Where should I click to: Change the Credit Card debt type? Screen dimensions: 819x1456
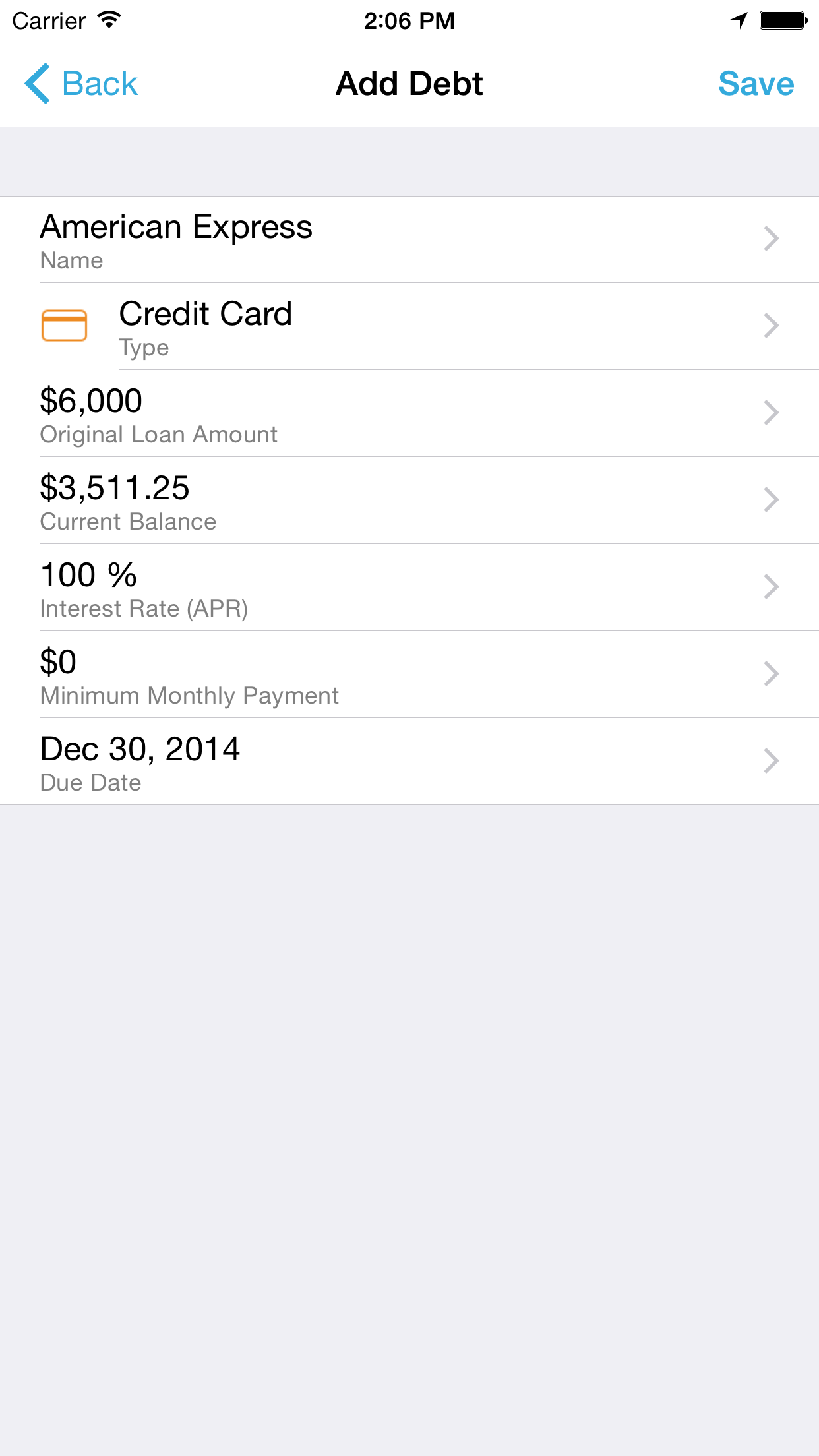point(409,326)
